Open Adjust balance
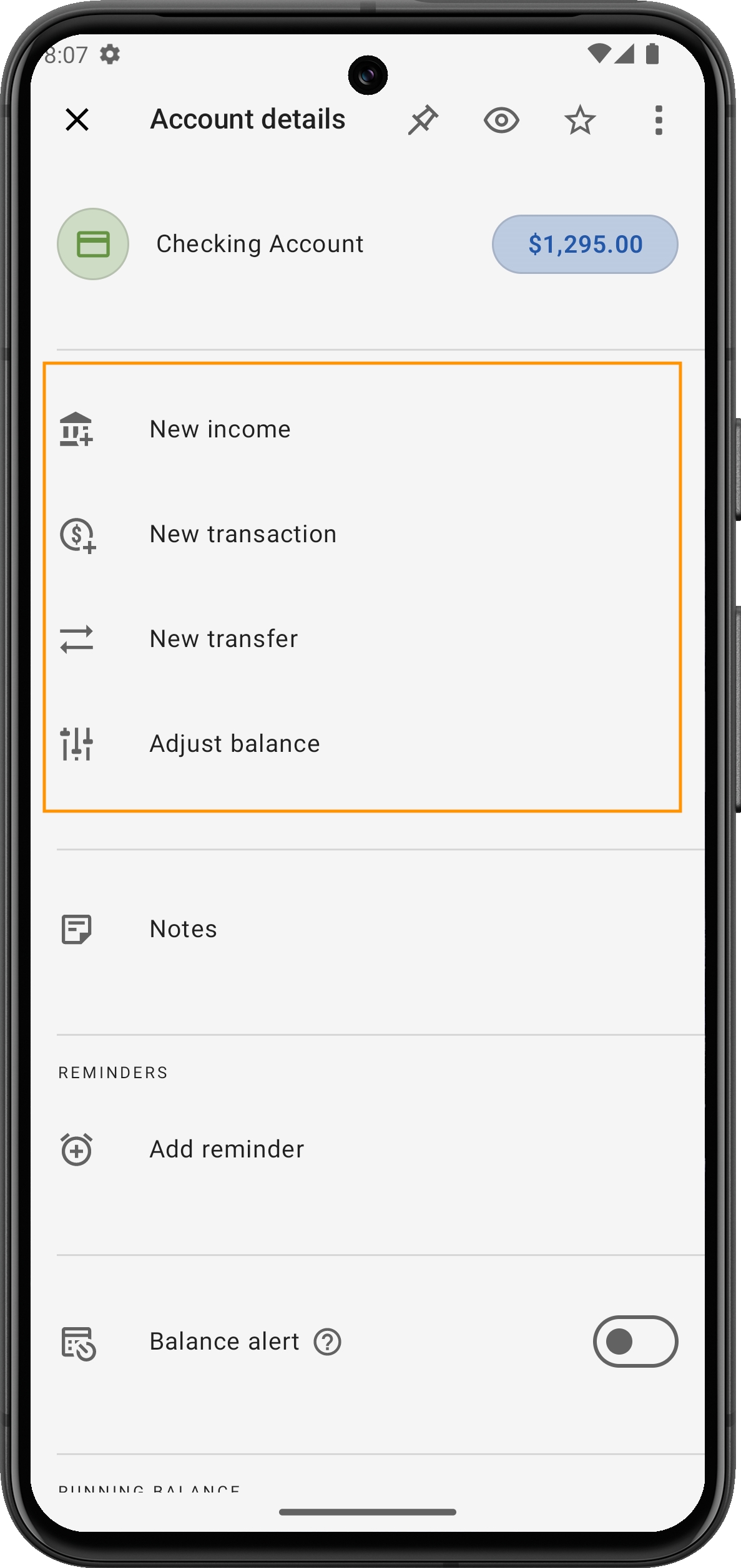The image size is (741, 1568). [x=235, y=744]
